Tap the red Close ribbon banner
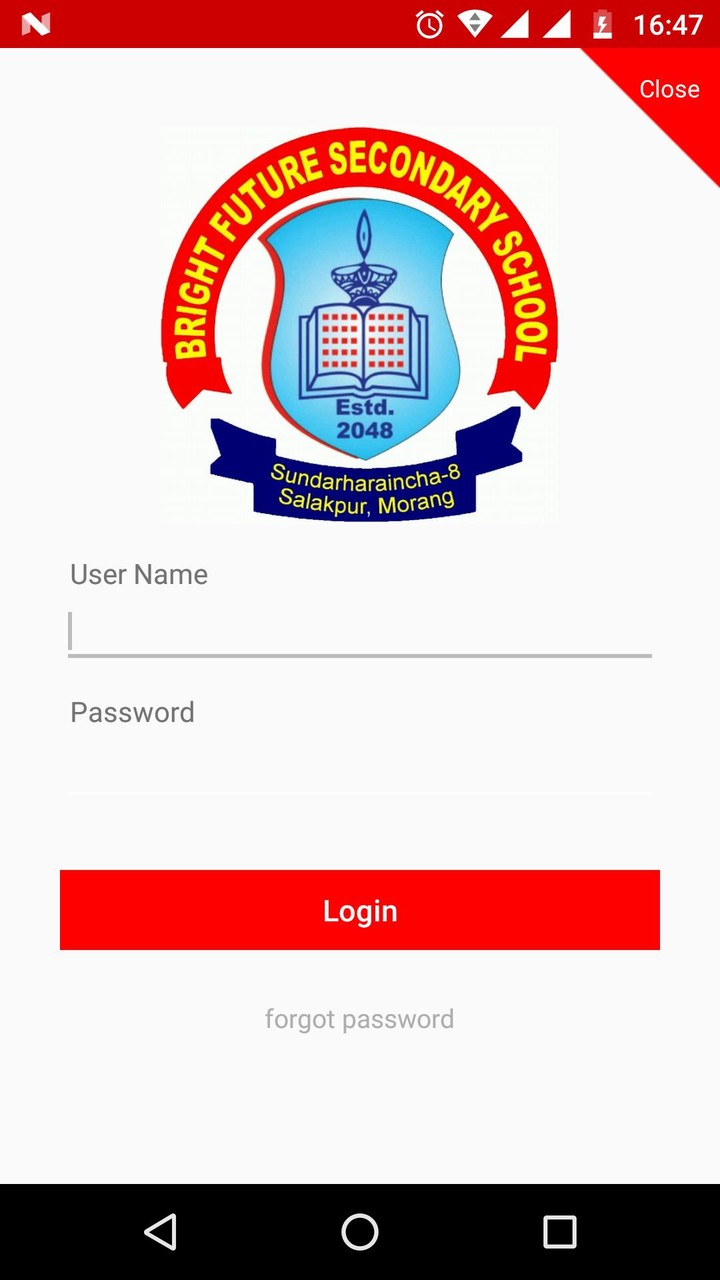This screenshot has width=720, height=1280. [x=668, y=89]
